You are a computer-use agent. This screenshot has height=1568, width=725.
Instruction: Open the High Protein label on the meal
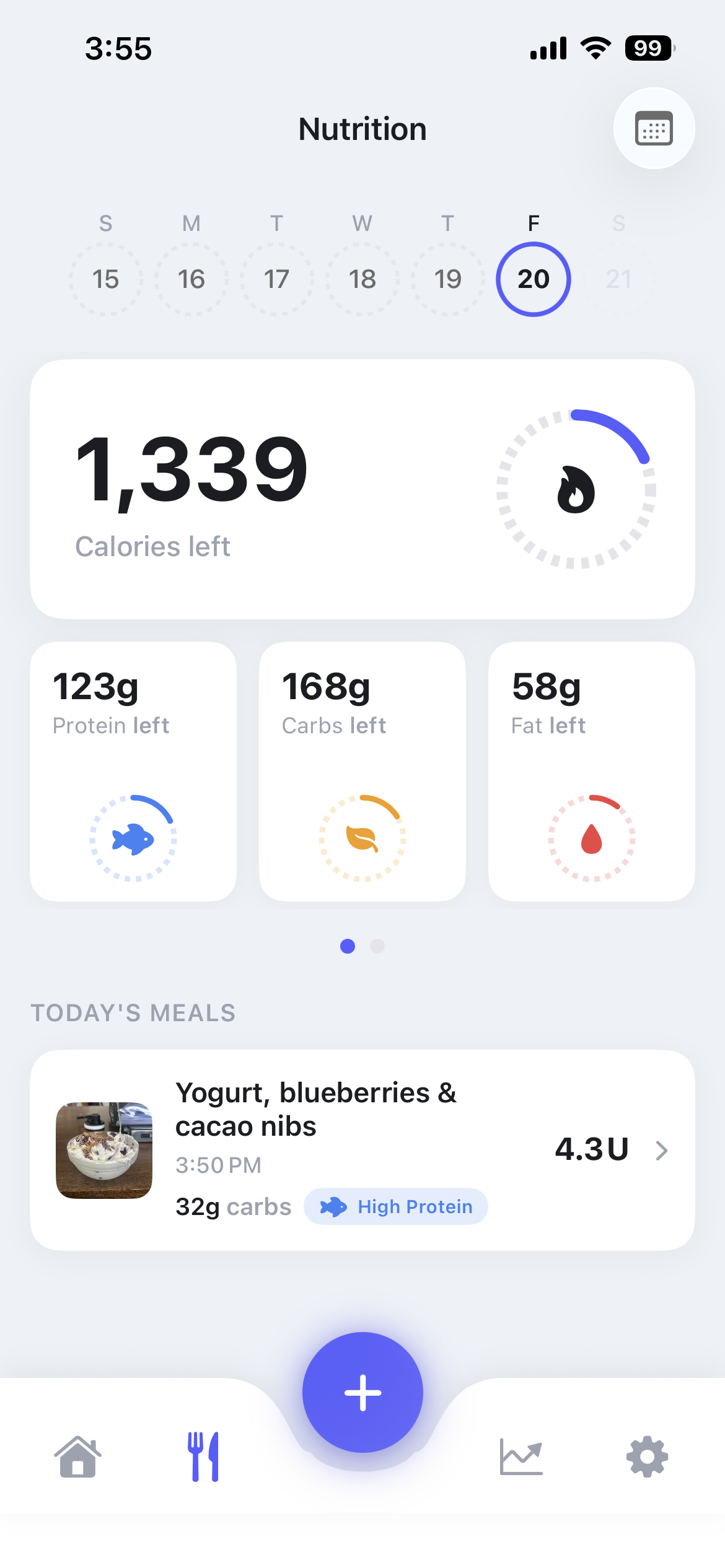pyautogui.click(x=396, y=1206)
